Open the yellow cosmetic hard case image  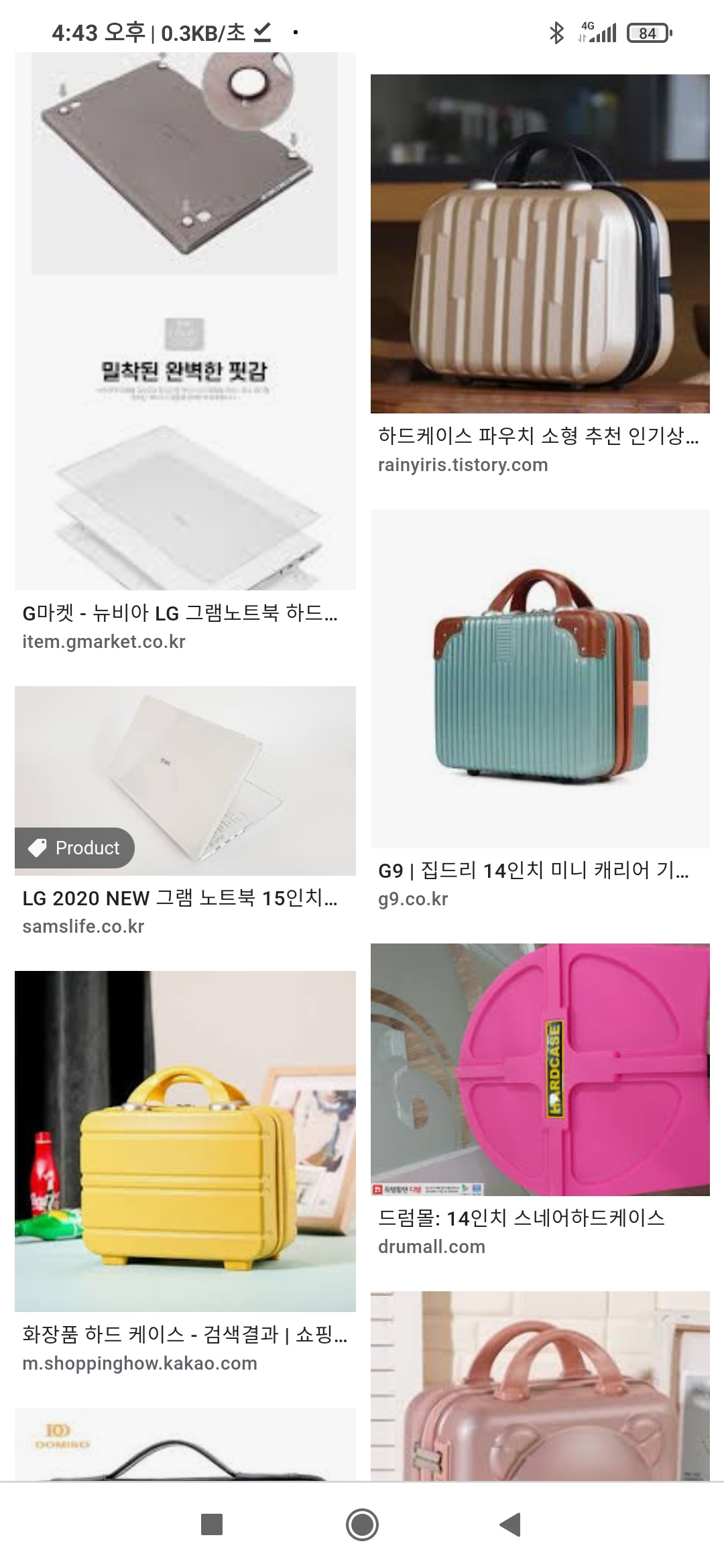(x=185, y=1140)
